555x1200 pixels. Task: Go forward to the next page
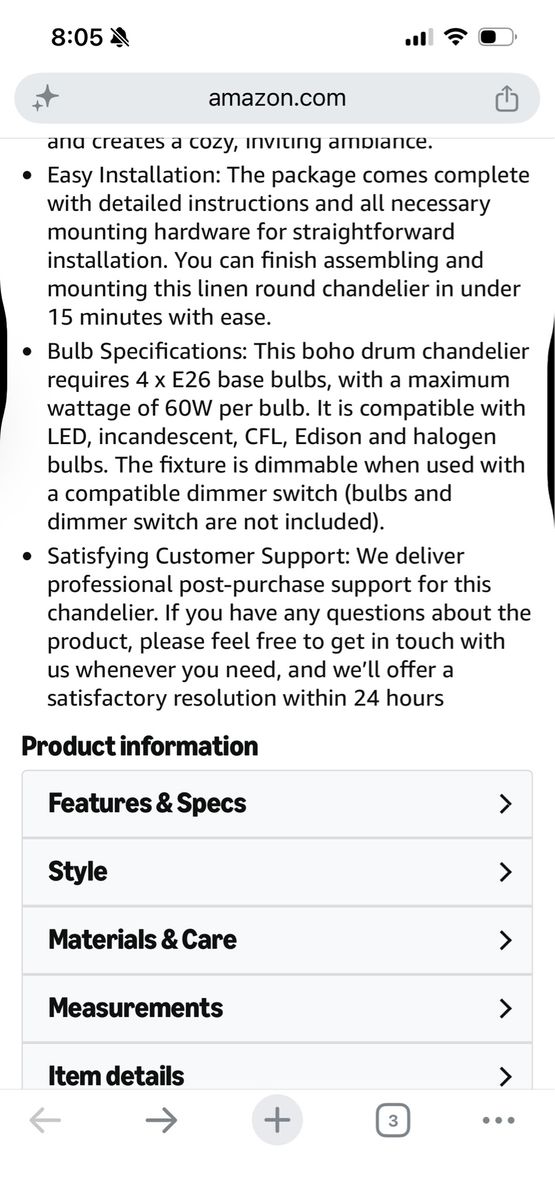click(x=161, y=1121)
